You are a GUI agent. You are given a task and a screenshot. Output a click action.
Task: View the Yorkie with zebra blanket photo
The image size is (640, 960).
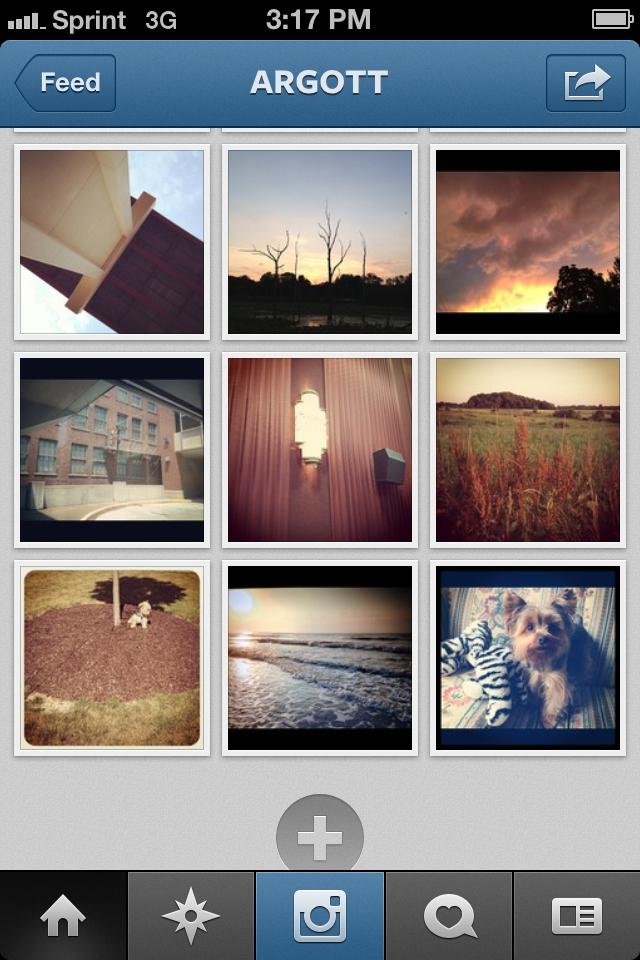pyautogui.click(x=527, y=658)
